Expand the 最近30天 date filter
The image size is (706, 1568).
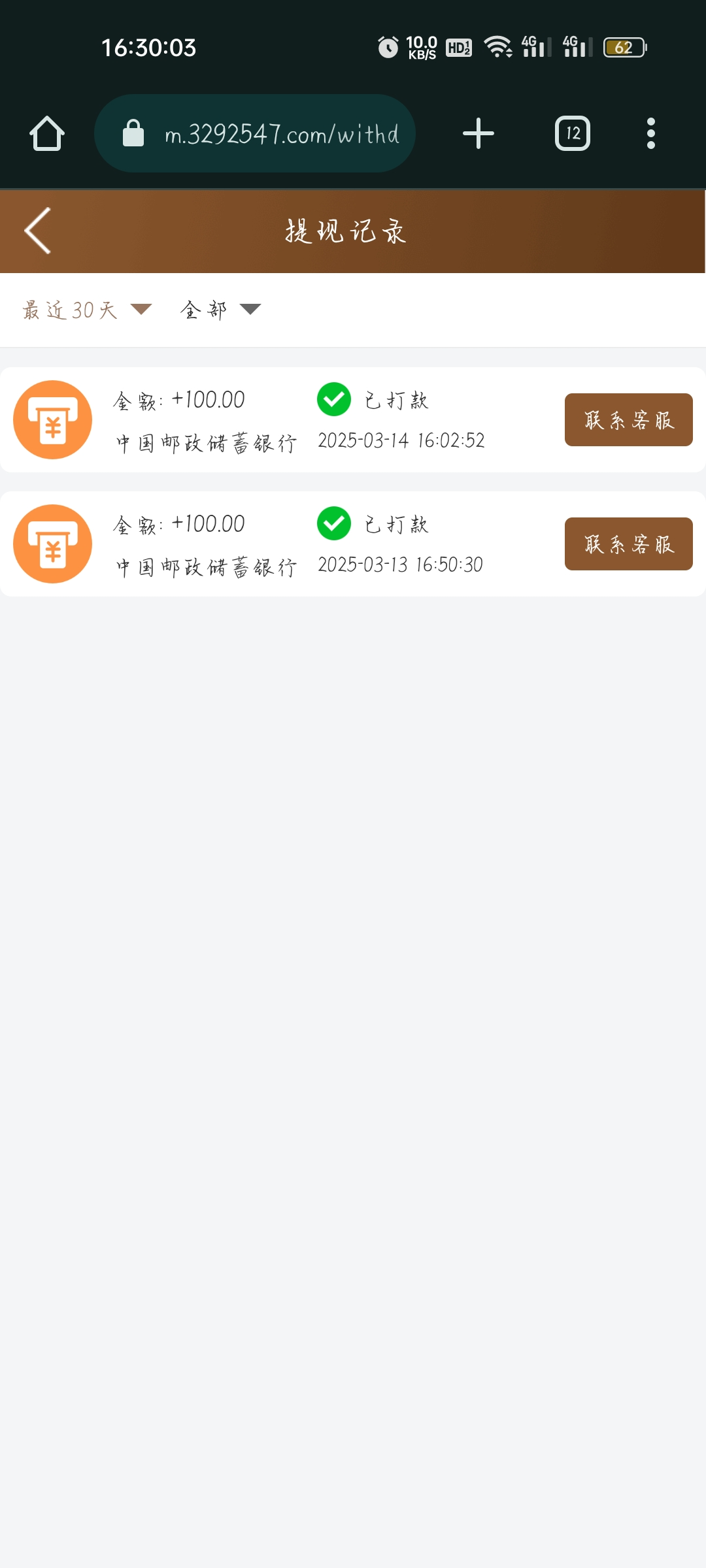[x=86, y=310]
